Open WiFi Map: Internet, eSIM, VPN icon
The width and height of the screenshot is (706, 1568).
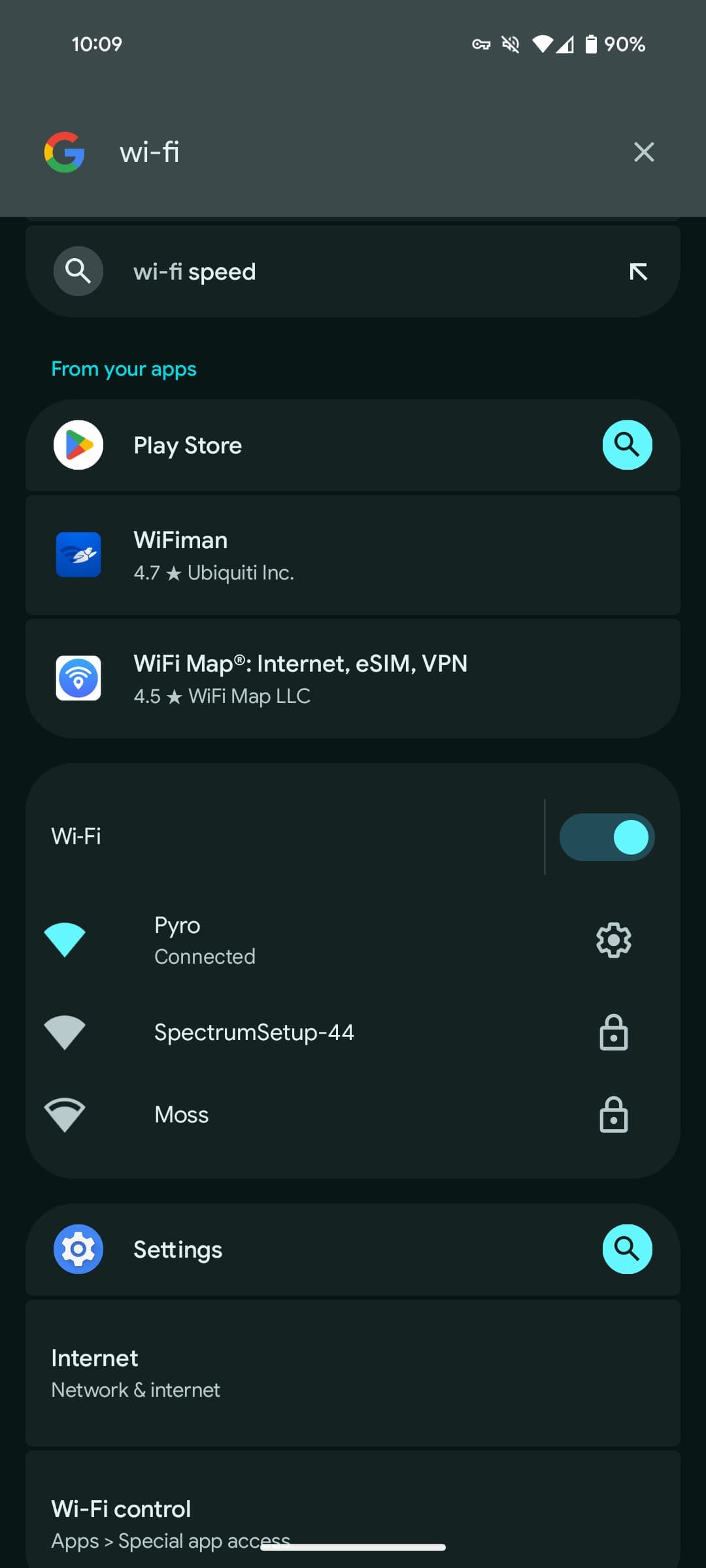tap(78, 678)
